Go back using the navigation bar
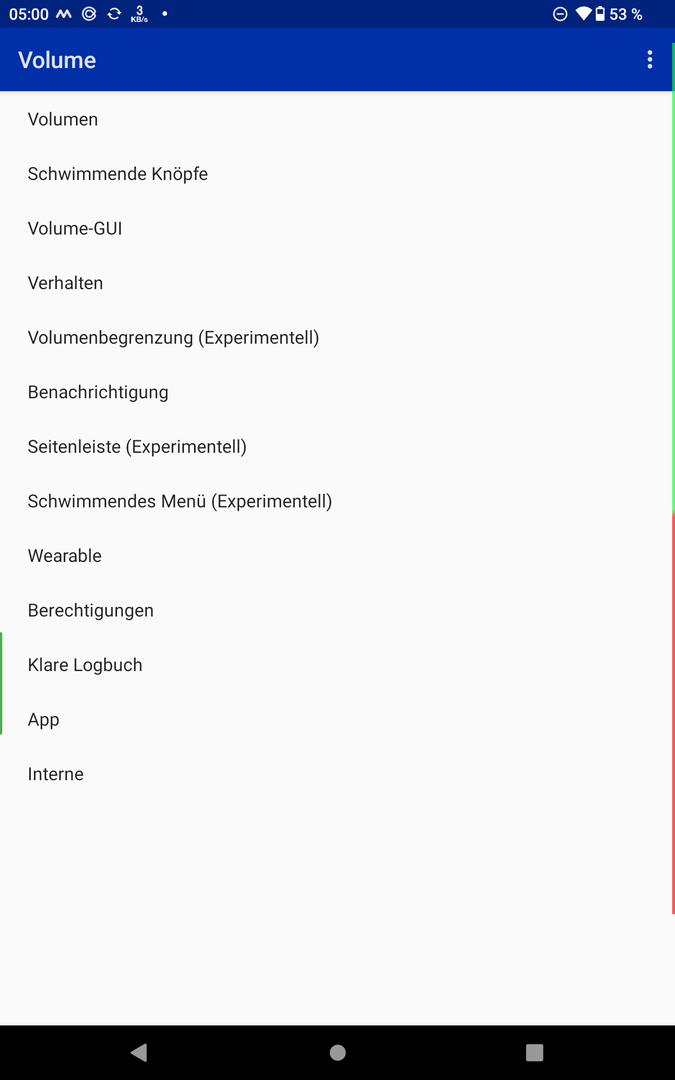Screen dimensions: 675x1080 pyautogui.click(x=139, y=1052)
